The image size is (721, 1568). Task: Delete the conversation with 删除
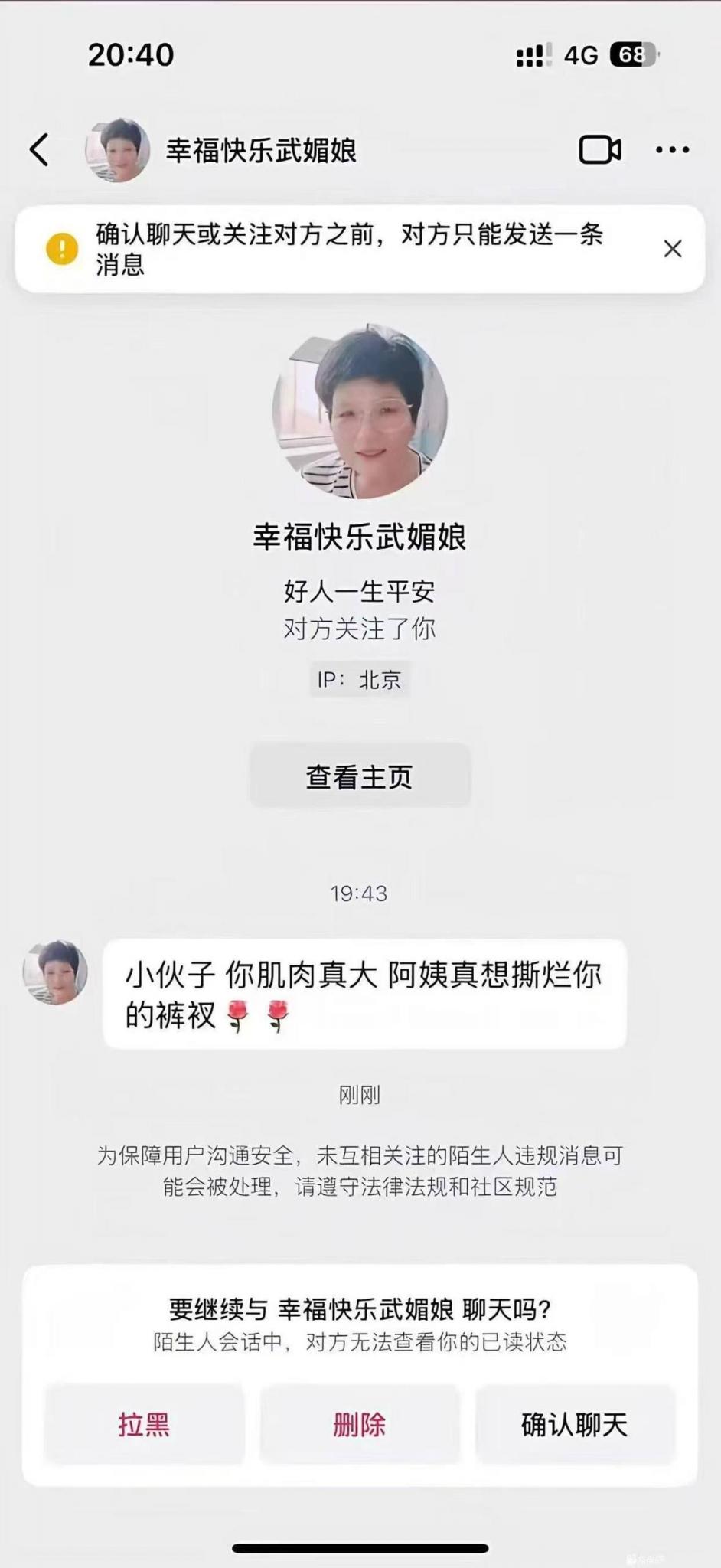pyautogui.click(x=360, y=1425)
